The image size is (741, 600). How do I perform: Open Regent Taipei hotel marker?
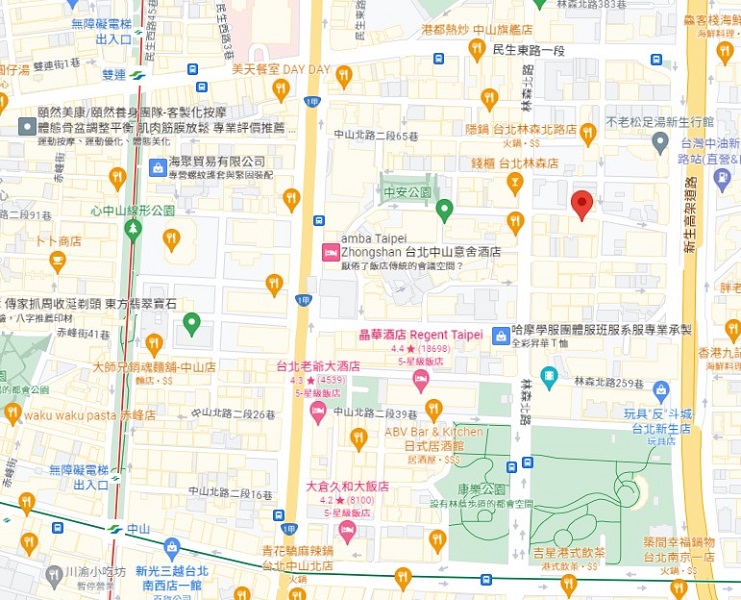pyautogui.click(x=421, y=379)
